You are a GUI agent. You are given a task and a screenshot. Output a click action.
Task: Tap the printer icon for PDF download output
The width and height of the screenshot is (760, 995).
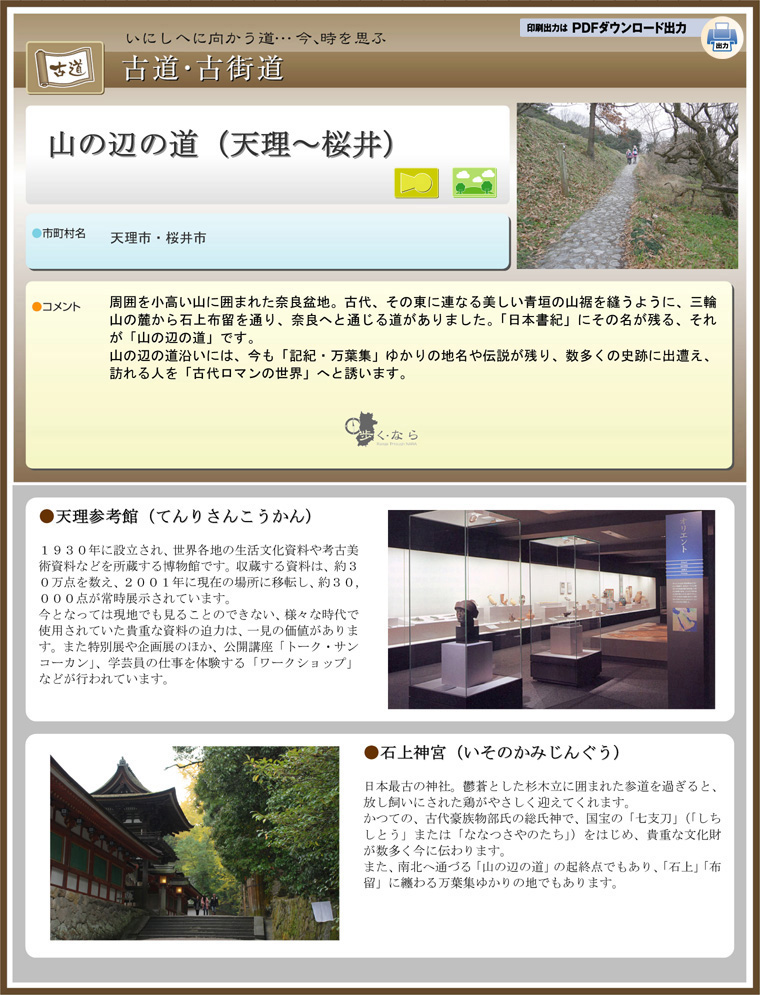(721, 39)
